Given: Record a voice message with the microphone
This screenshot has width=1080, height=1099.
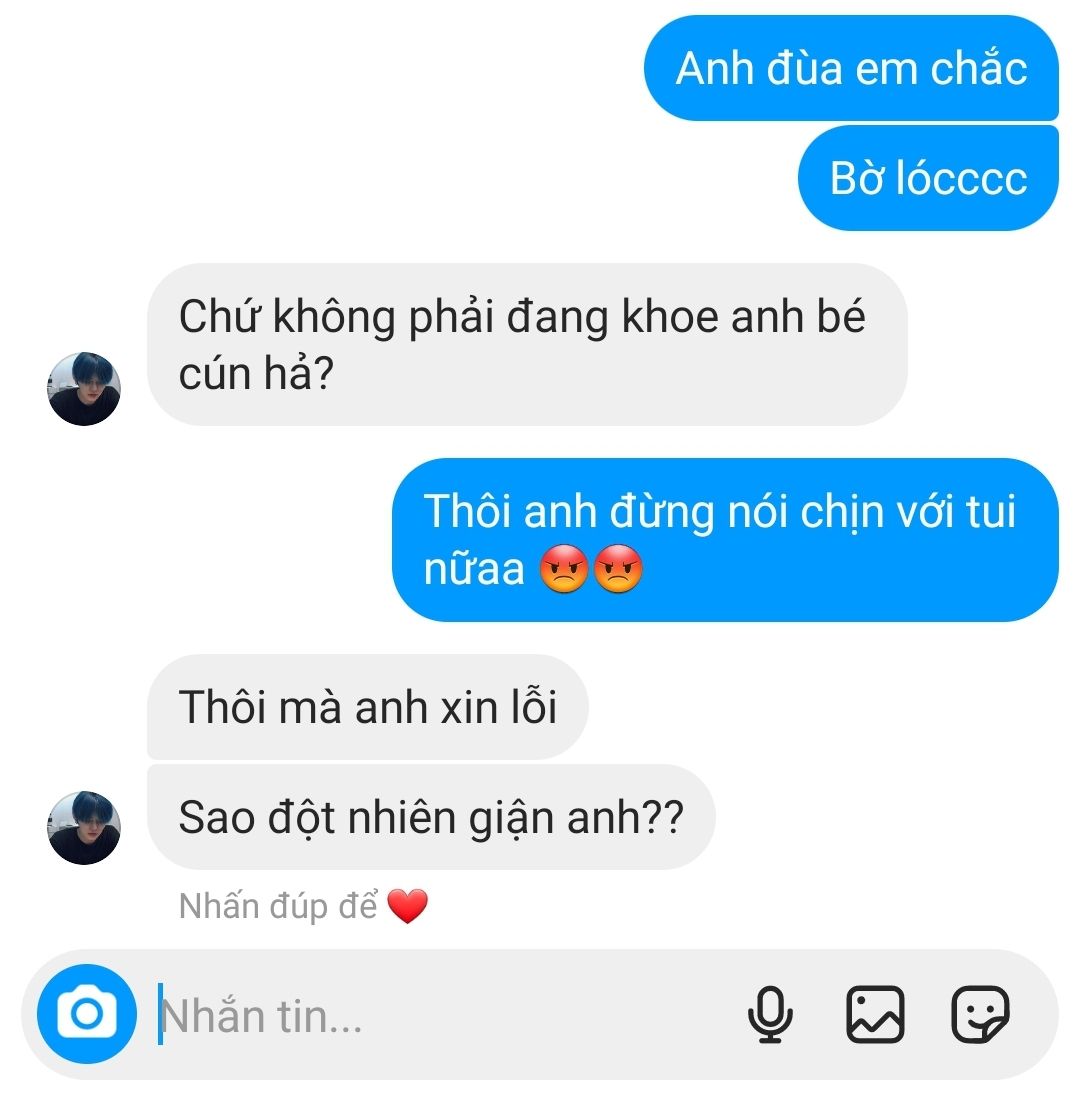Looking at the screenshot, I should pyautogui.click(x=770, y=1015).
